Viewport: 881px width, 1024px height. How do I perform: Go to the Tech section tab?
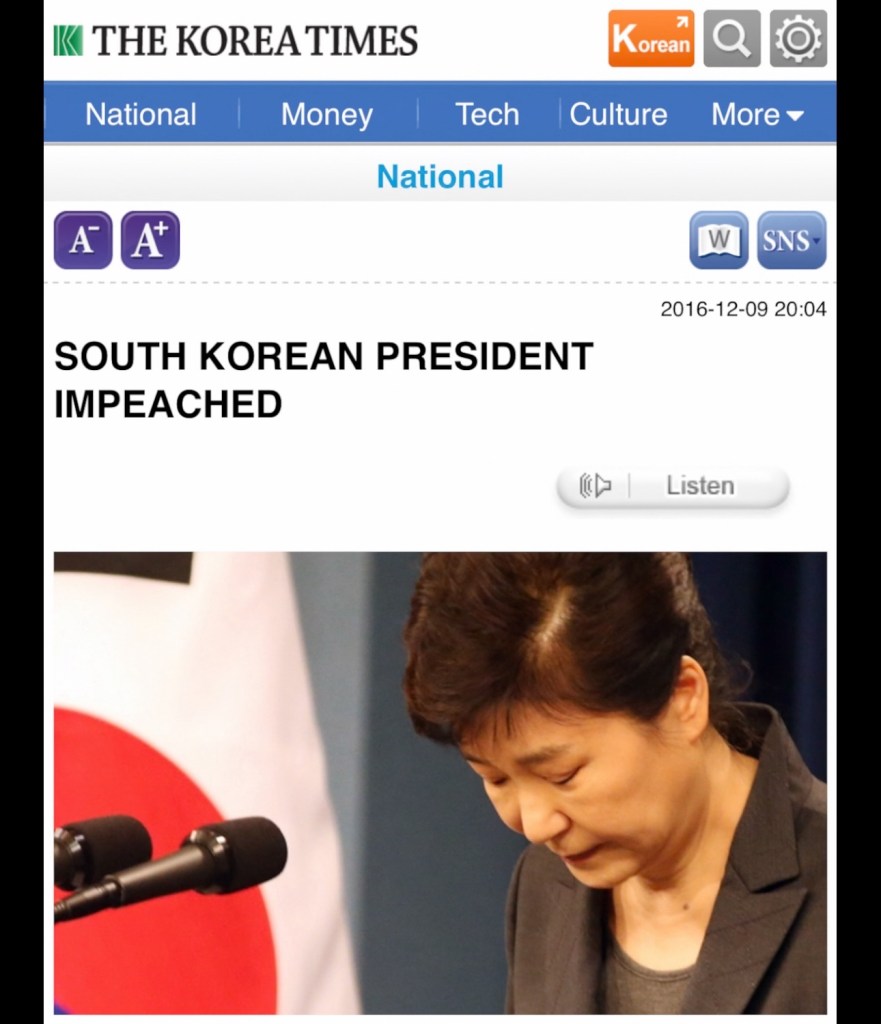(487, 114)
